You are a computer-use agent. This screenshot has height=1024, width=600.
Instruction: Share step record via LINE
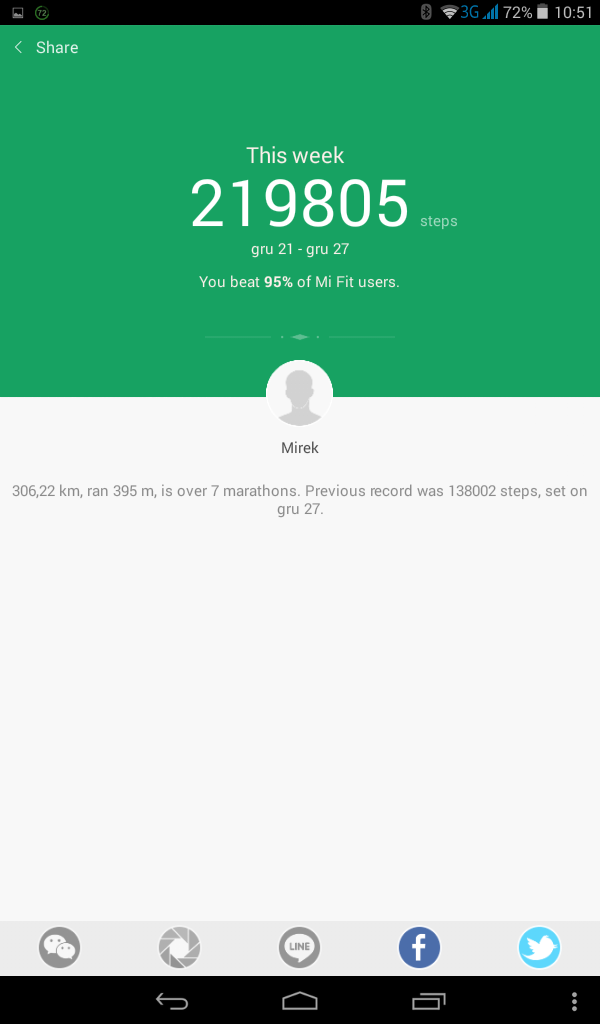click(299, 947)
